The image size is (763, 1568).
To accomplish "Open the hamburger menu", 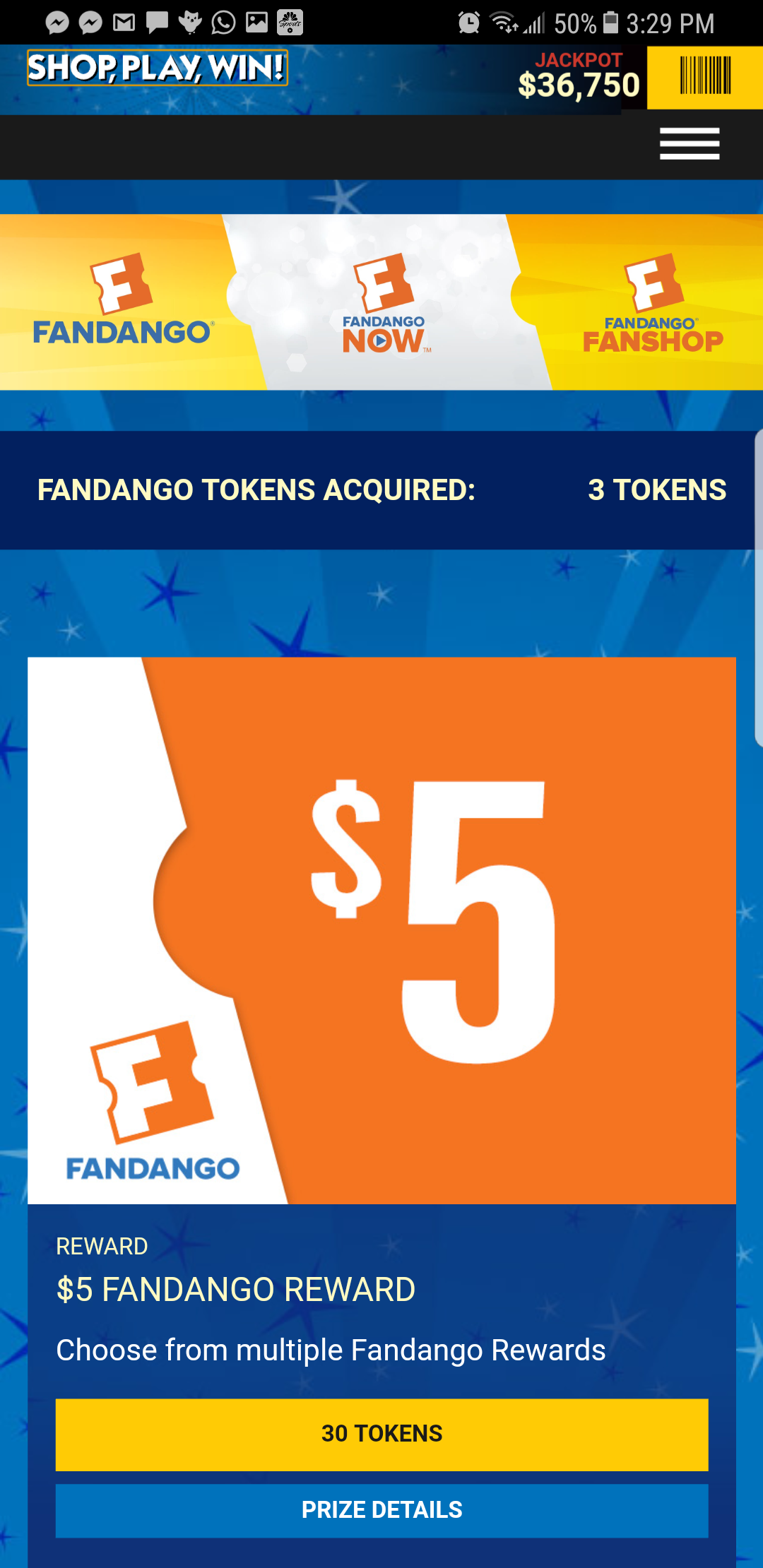I will 690,144.
